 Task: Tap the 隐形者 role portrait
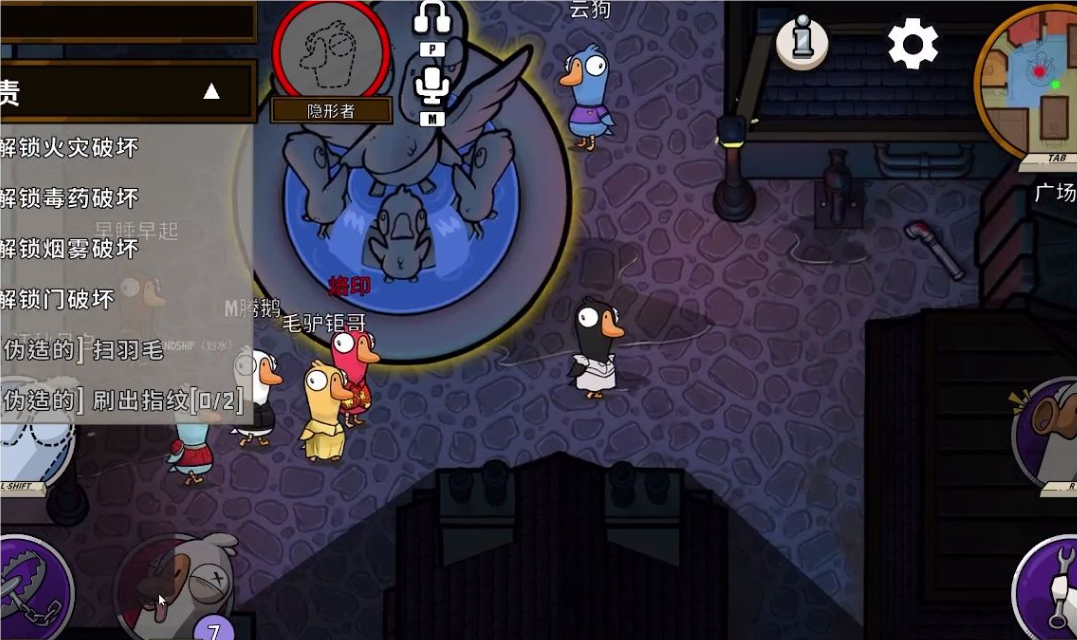331,52
